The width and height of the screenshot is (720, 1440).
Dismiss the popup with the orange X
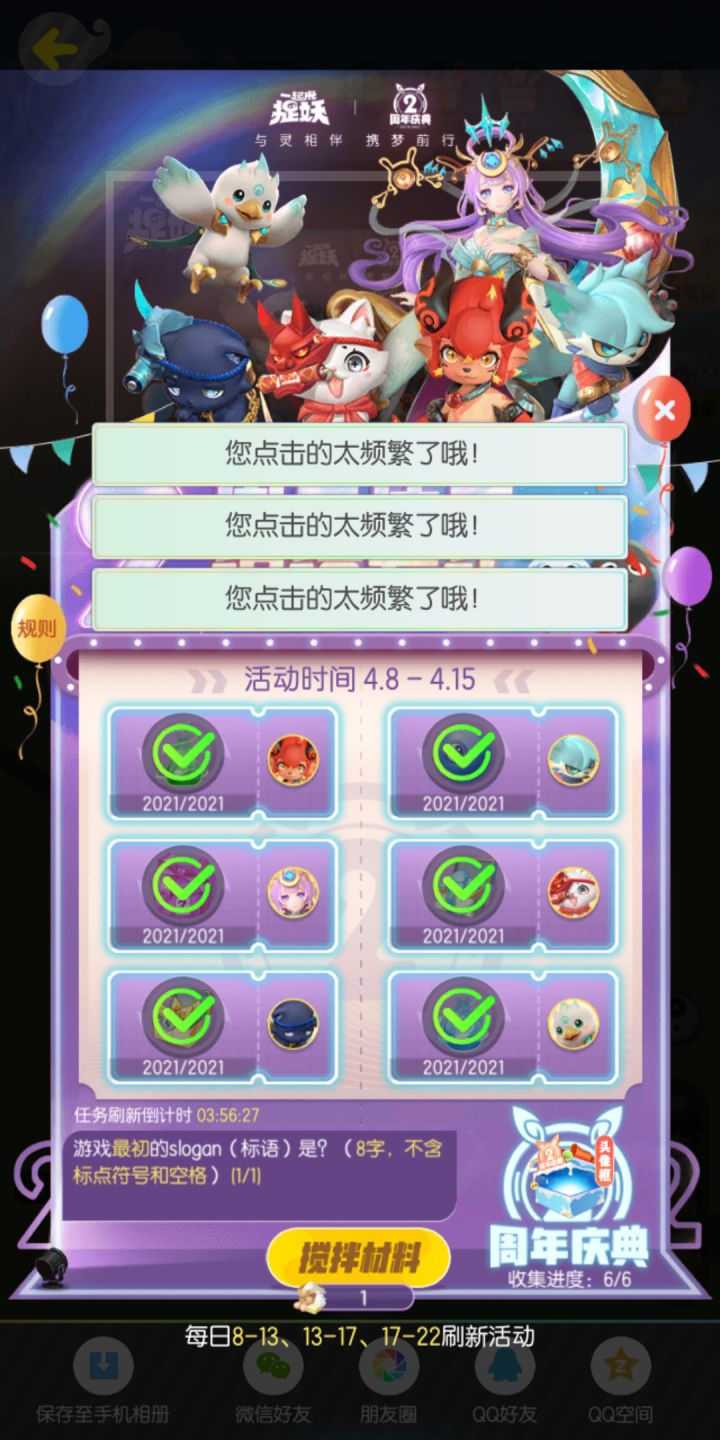pos(664,410)
